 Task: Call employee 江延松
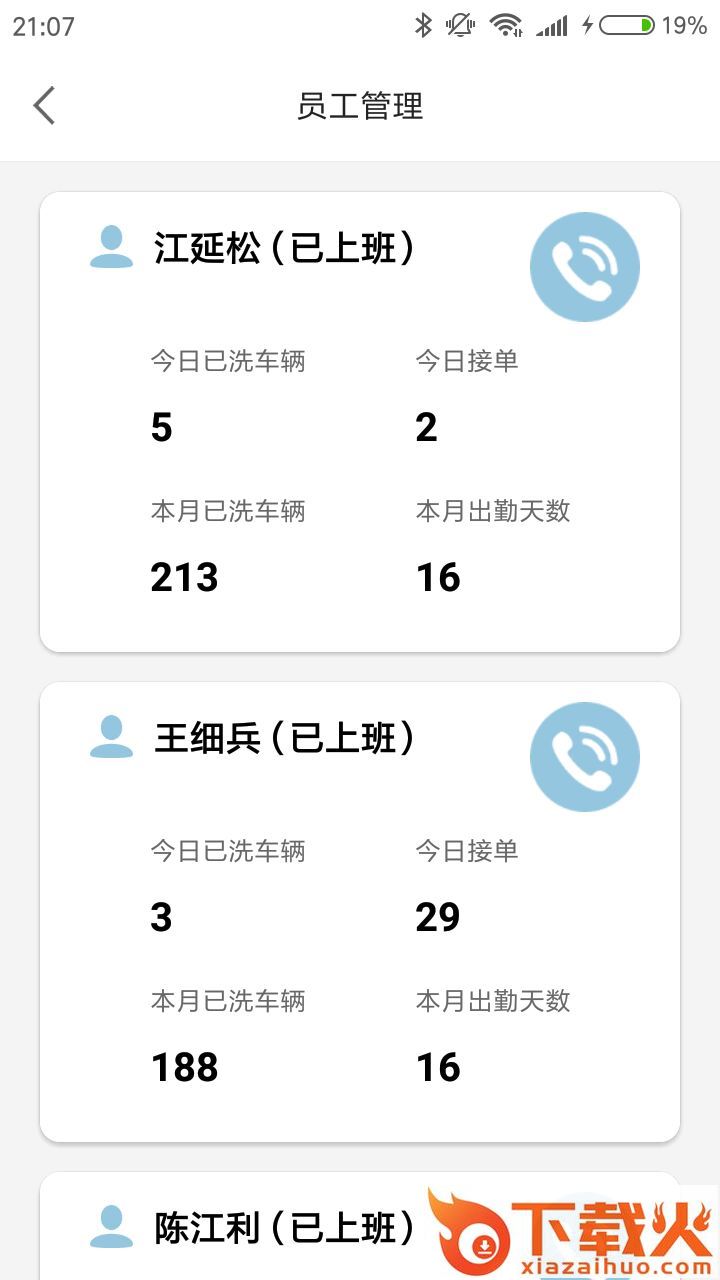584,267
